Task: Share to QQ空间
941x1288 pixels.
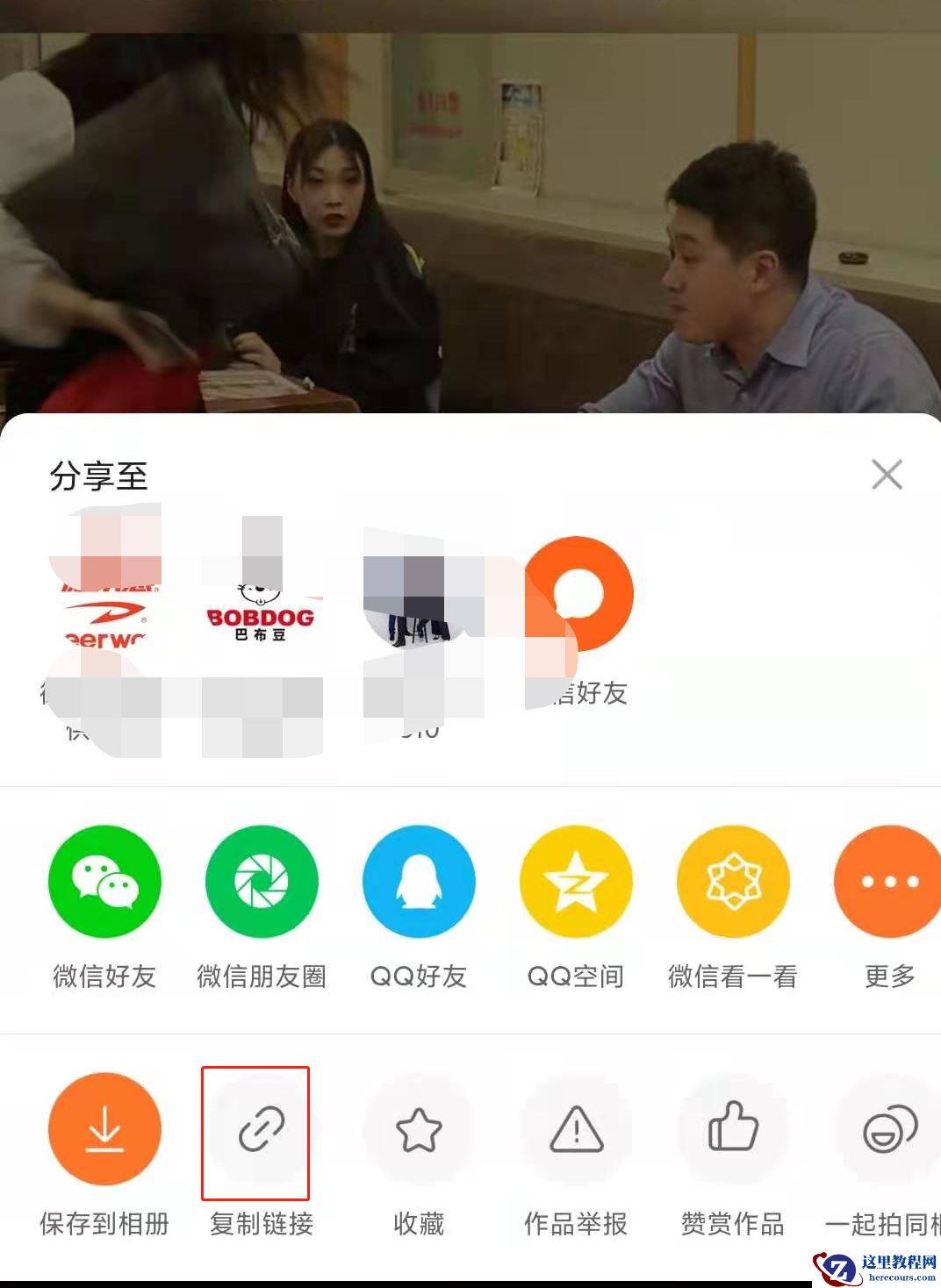Action: click(576, 882)
